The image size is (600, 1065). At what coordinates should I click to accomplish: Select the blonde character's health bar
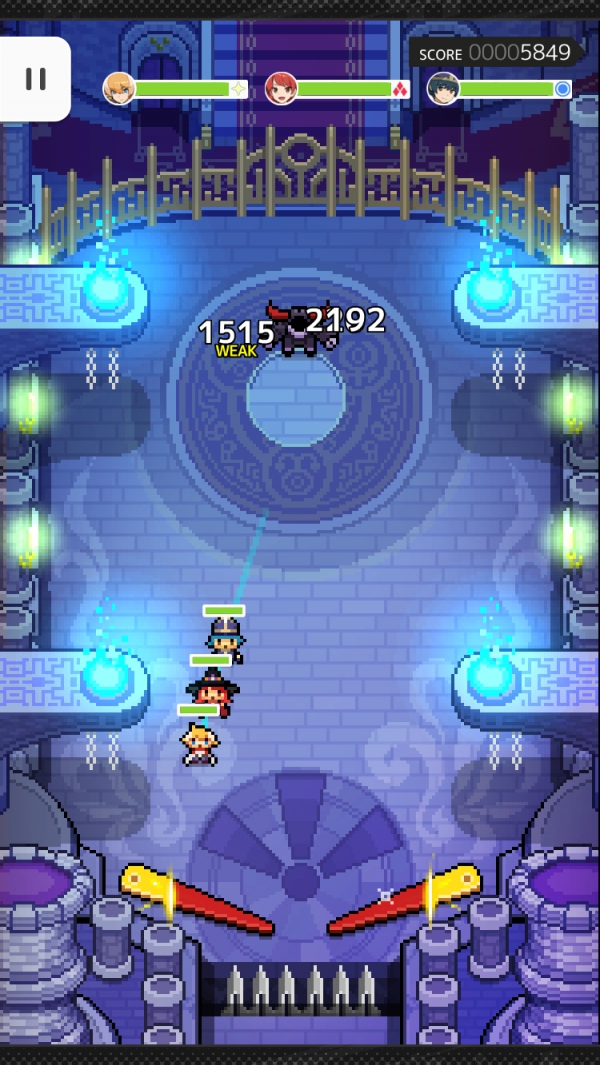pos(183,89)
